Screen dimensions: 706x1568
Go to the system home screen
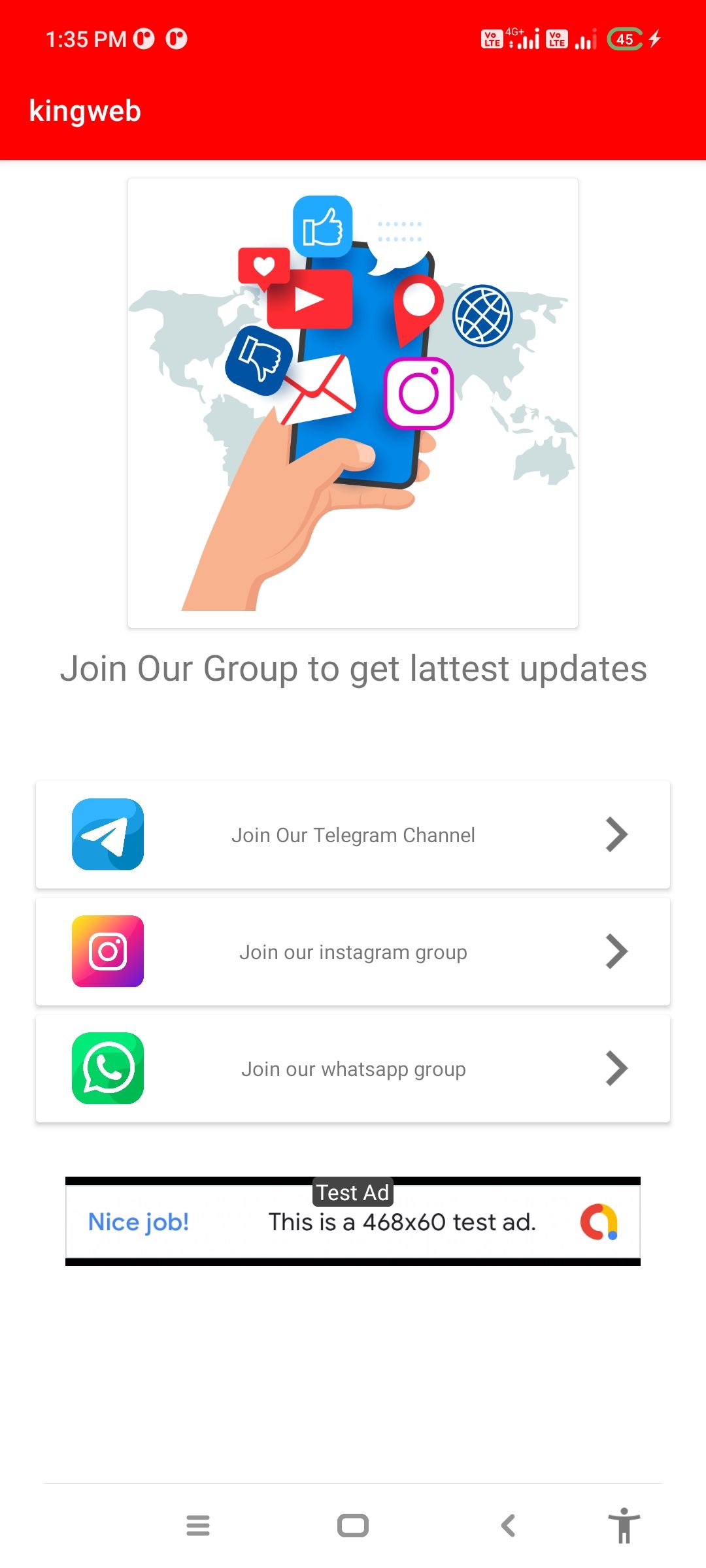[353, 1526]
